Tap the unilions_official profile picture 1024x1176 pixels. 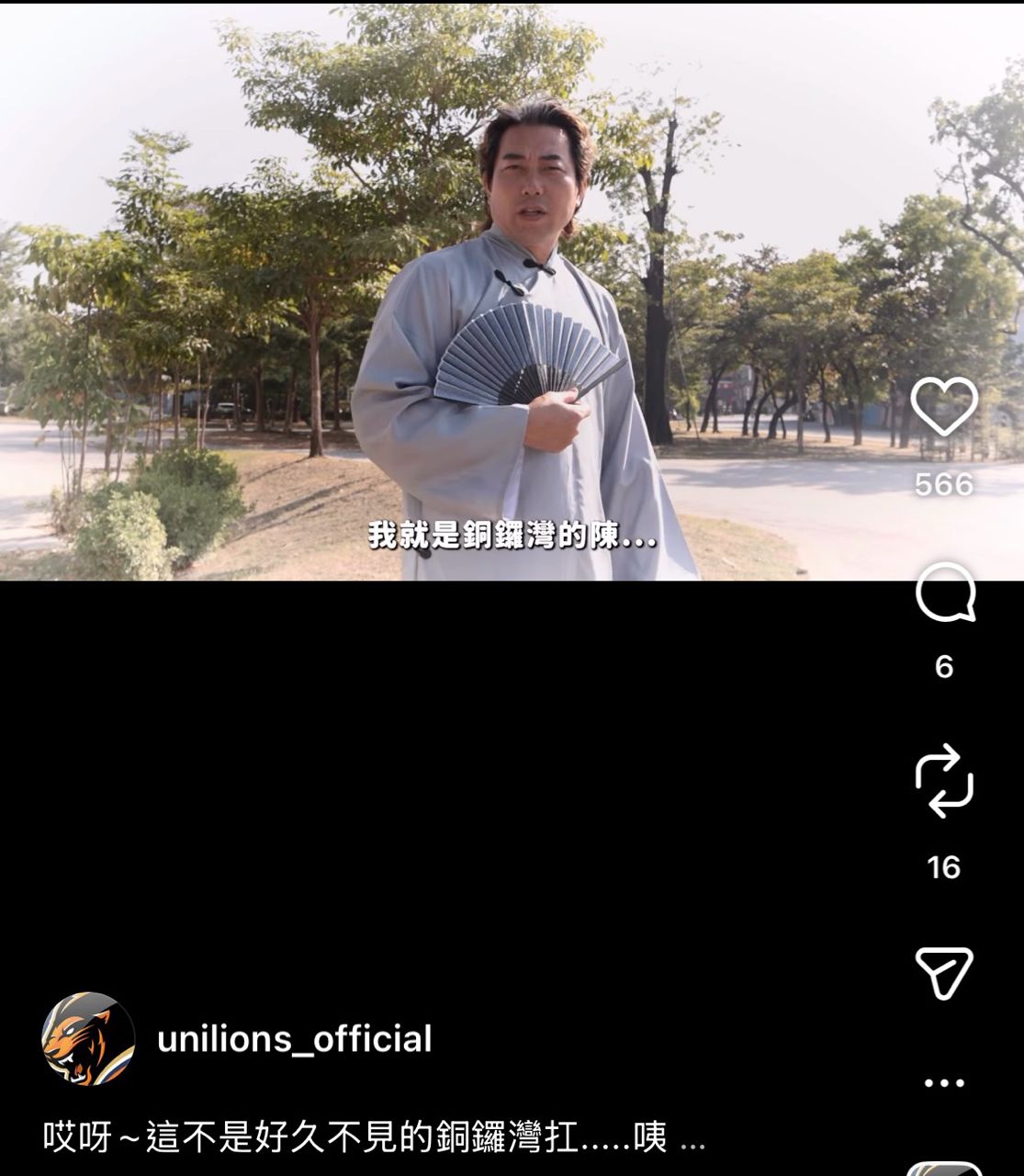(88, 1039)
